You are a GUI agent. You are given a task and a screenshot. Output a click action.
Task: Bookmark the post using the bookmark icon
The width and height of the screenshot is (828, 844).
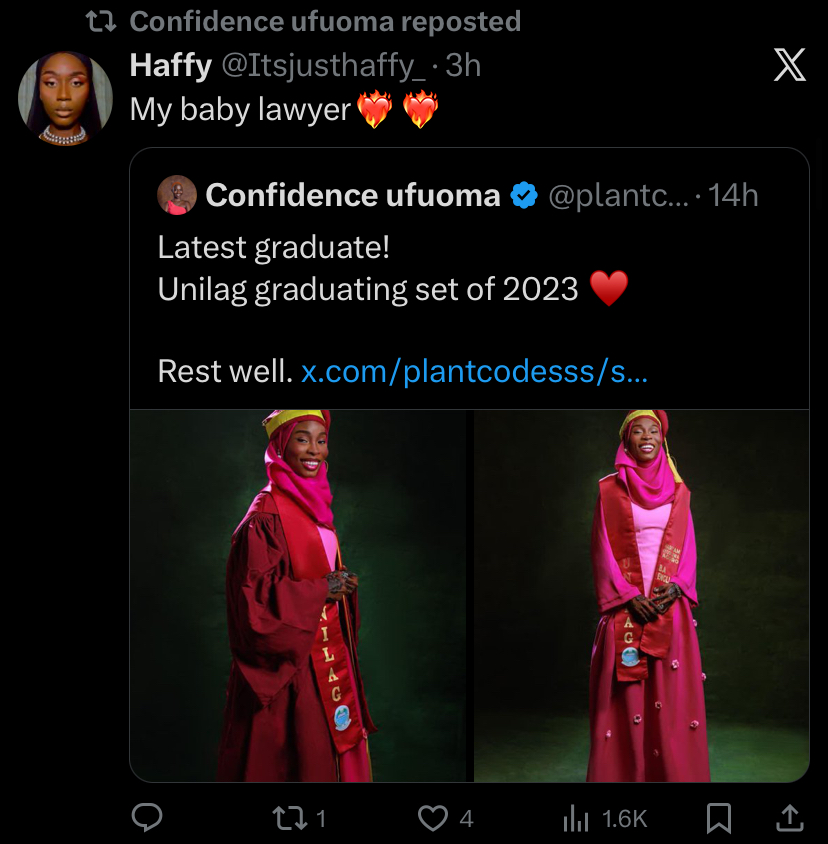pyautogui.click(x=719, y=818)
